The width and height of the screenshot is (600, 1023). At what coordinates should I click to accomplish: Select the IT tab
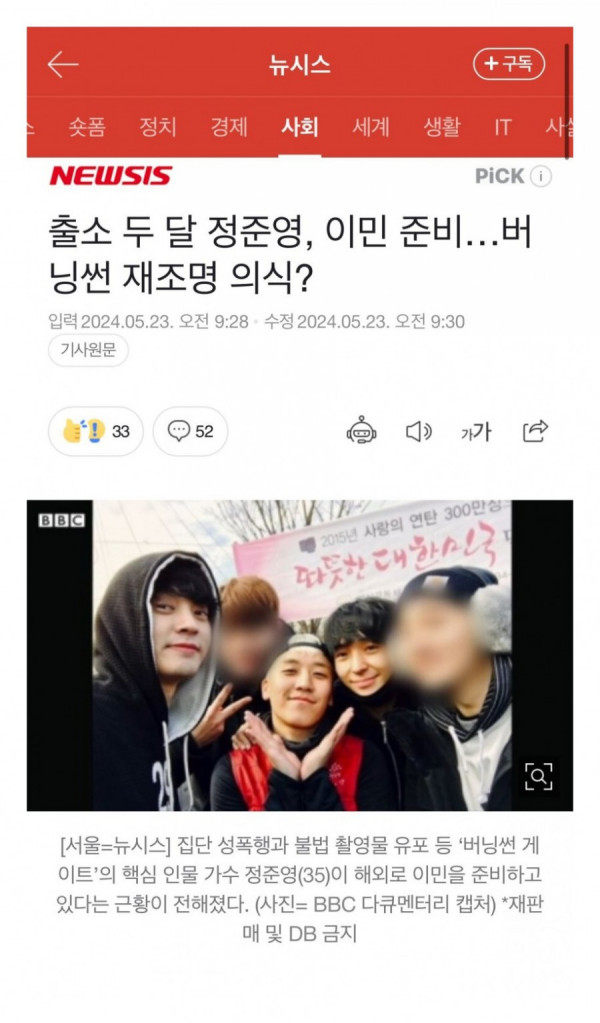(503, 127)
